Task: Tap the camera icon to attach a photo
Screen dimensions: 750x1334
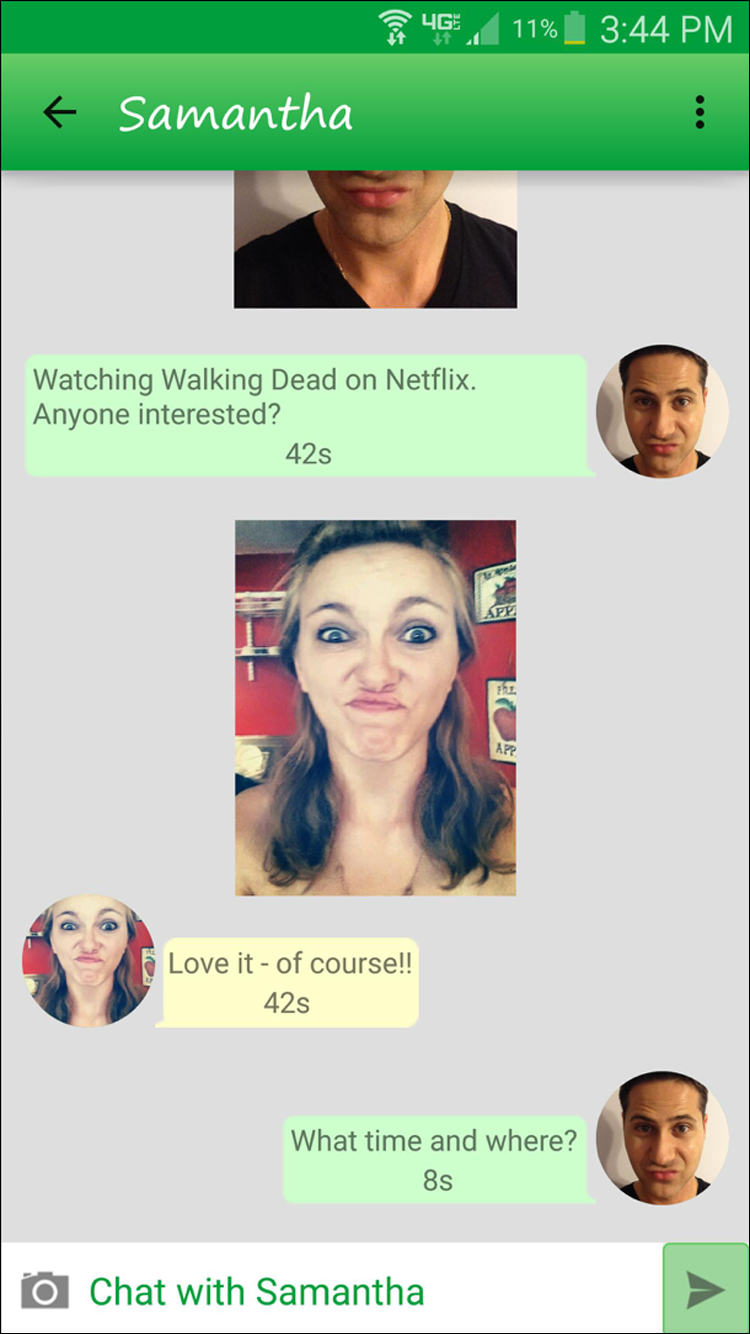Action: tap(45, 1290)
